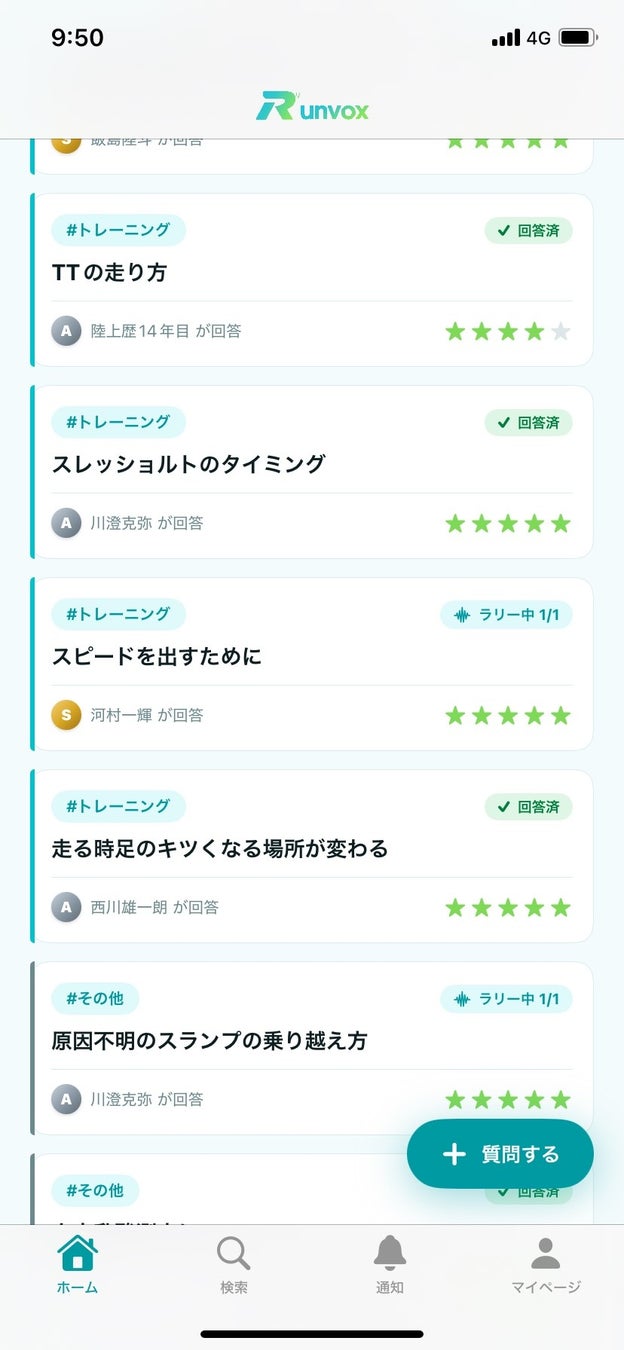Open the card スレッショルトのタイミング
The height and width of the screenshot is (1350, 624).
tap(312, 472)
